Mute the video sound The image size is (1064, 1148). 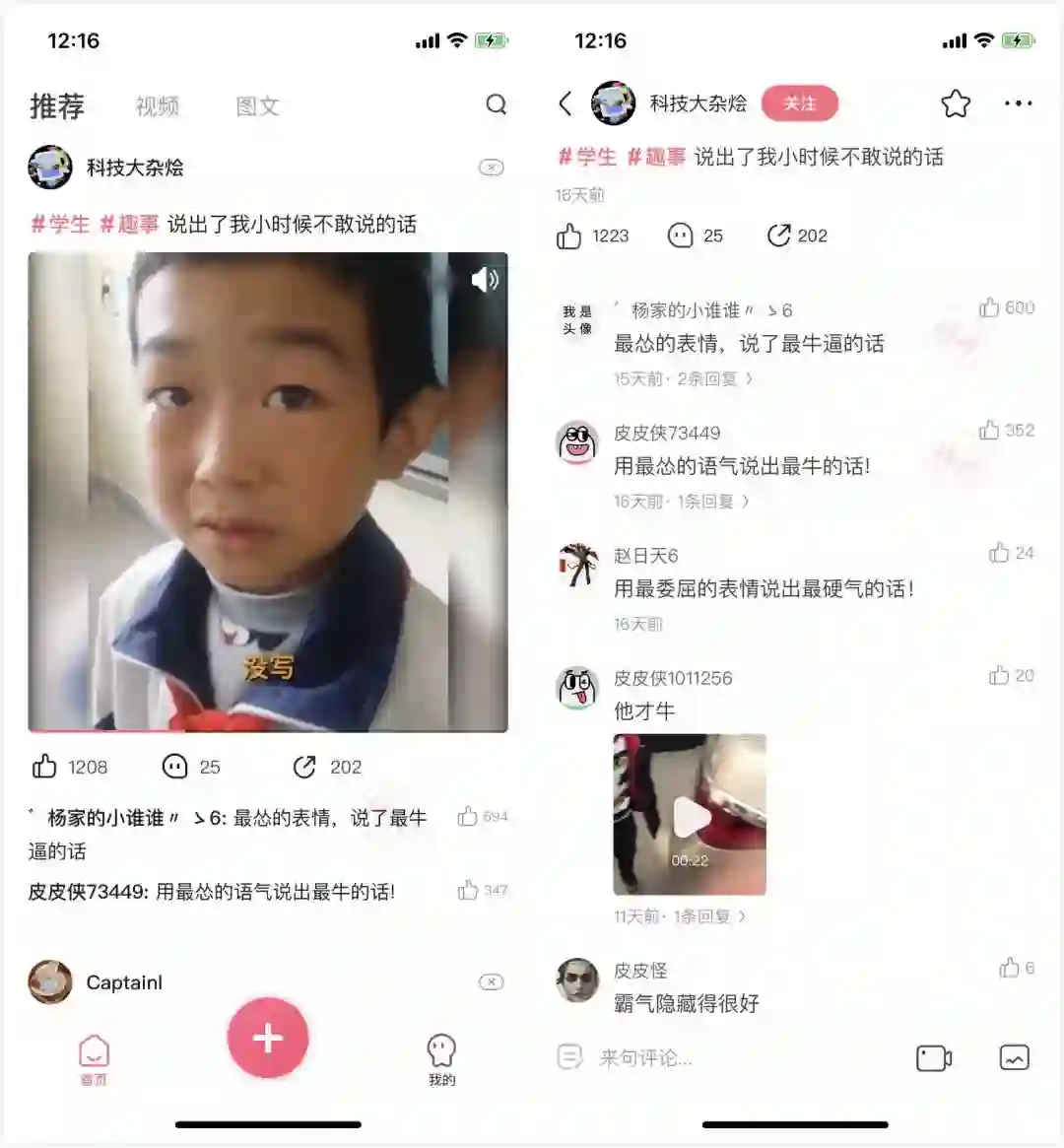pos(484,280)
